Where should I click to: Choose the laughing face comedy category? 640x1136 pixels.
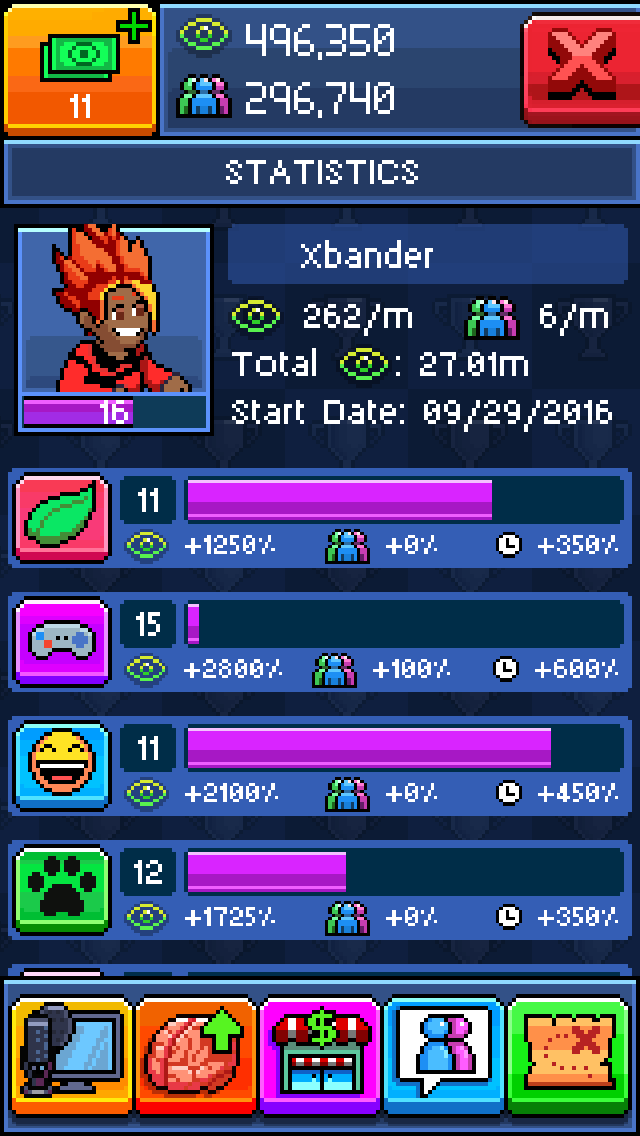[63, 767]
